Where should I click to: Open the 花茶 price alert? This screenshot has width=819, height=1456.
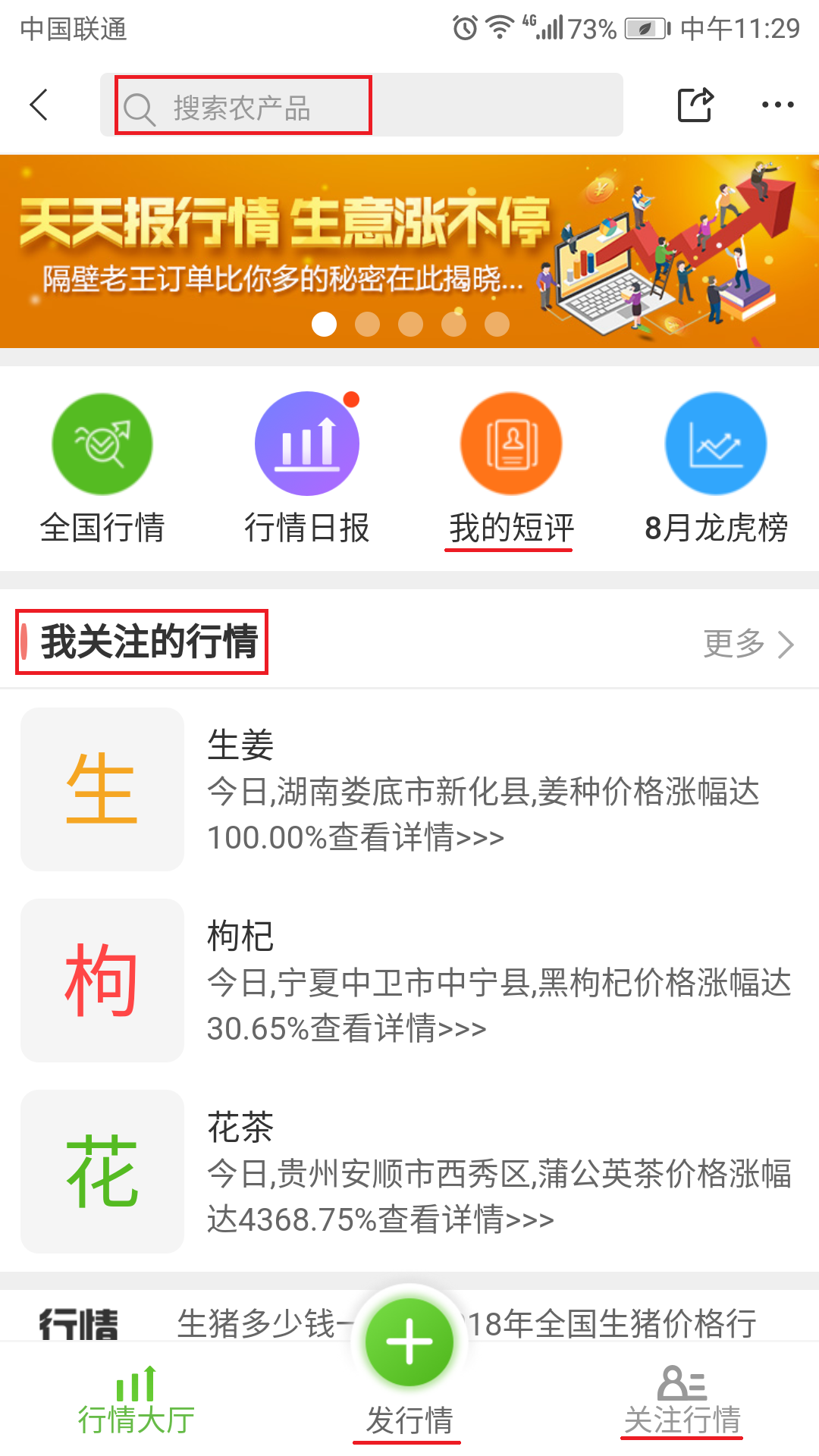[x=409, y=1172]
